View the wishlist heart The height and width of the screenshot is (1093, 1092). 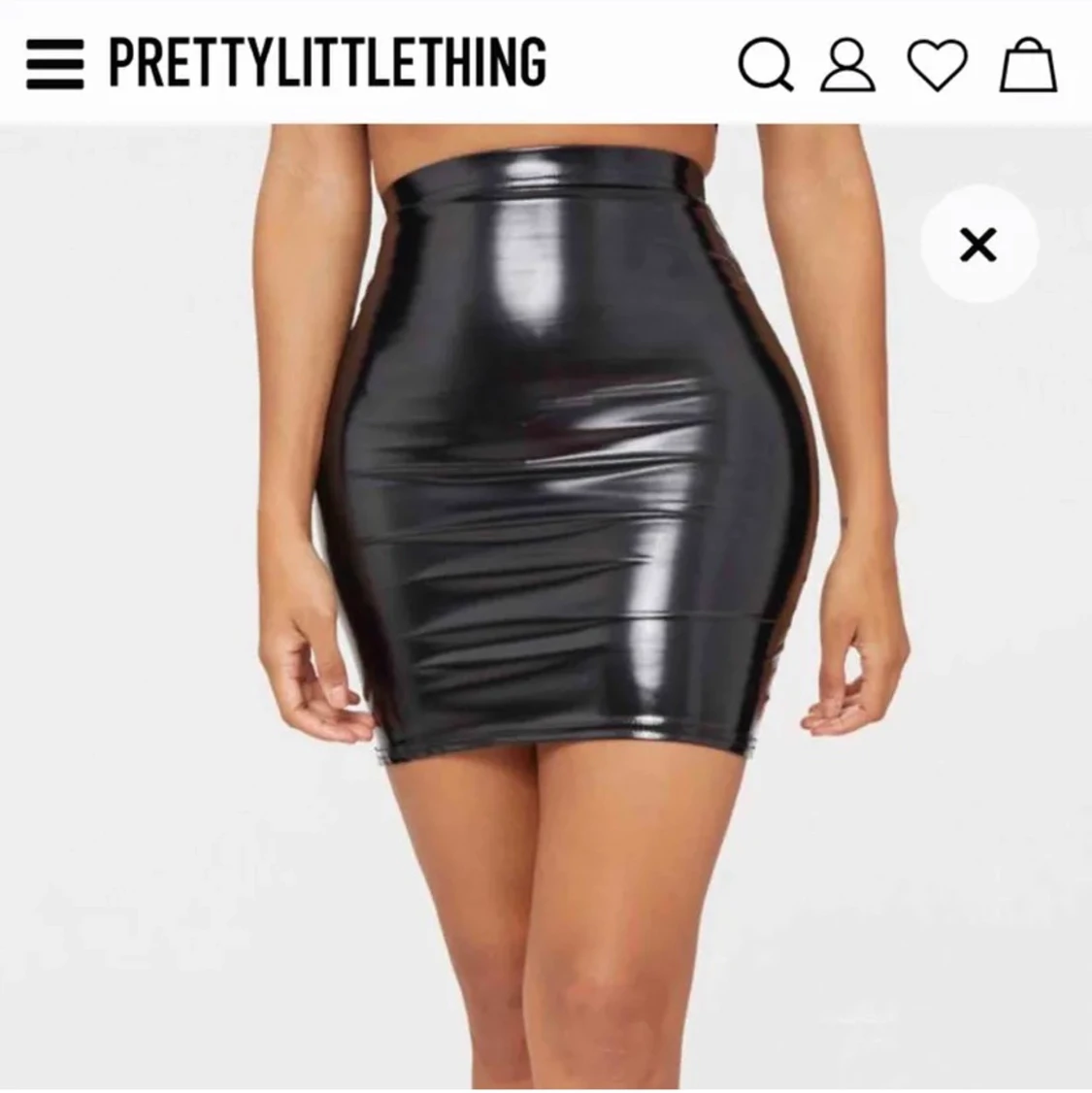coord(938,65)
